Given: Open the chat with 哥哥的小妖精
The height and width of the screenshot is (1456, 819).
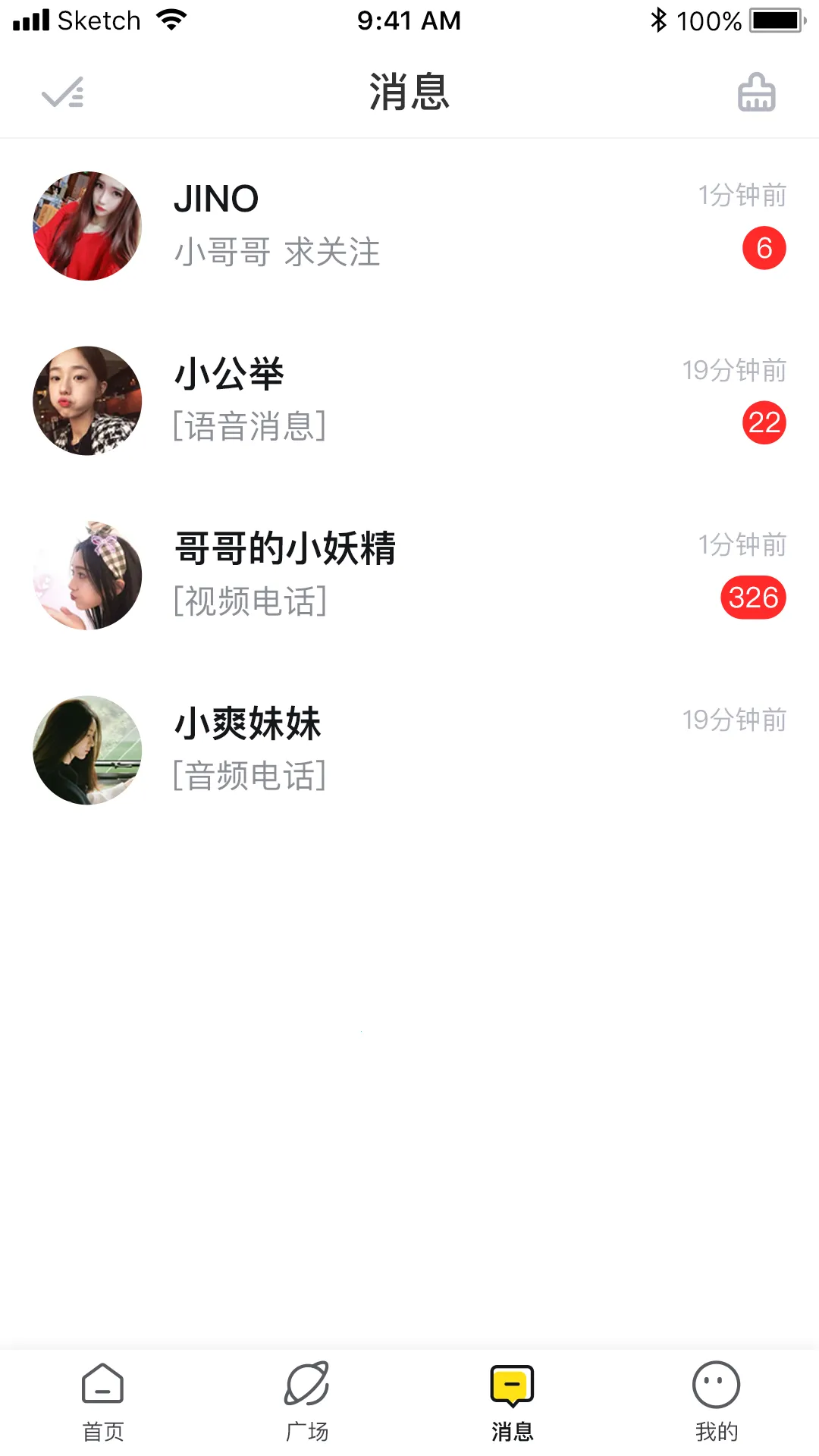Looking at the screenshot, I should pyautogui.click(x=409, y=575).
